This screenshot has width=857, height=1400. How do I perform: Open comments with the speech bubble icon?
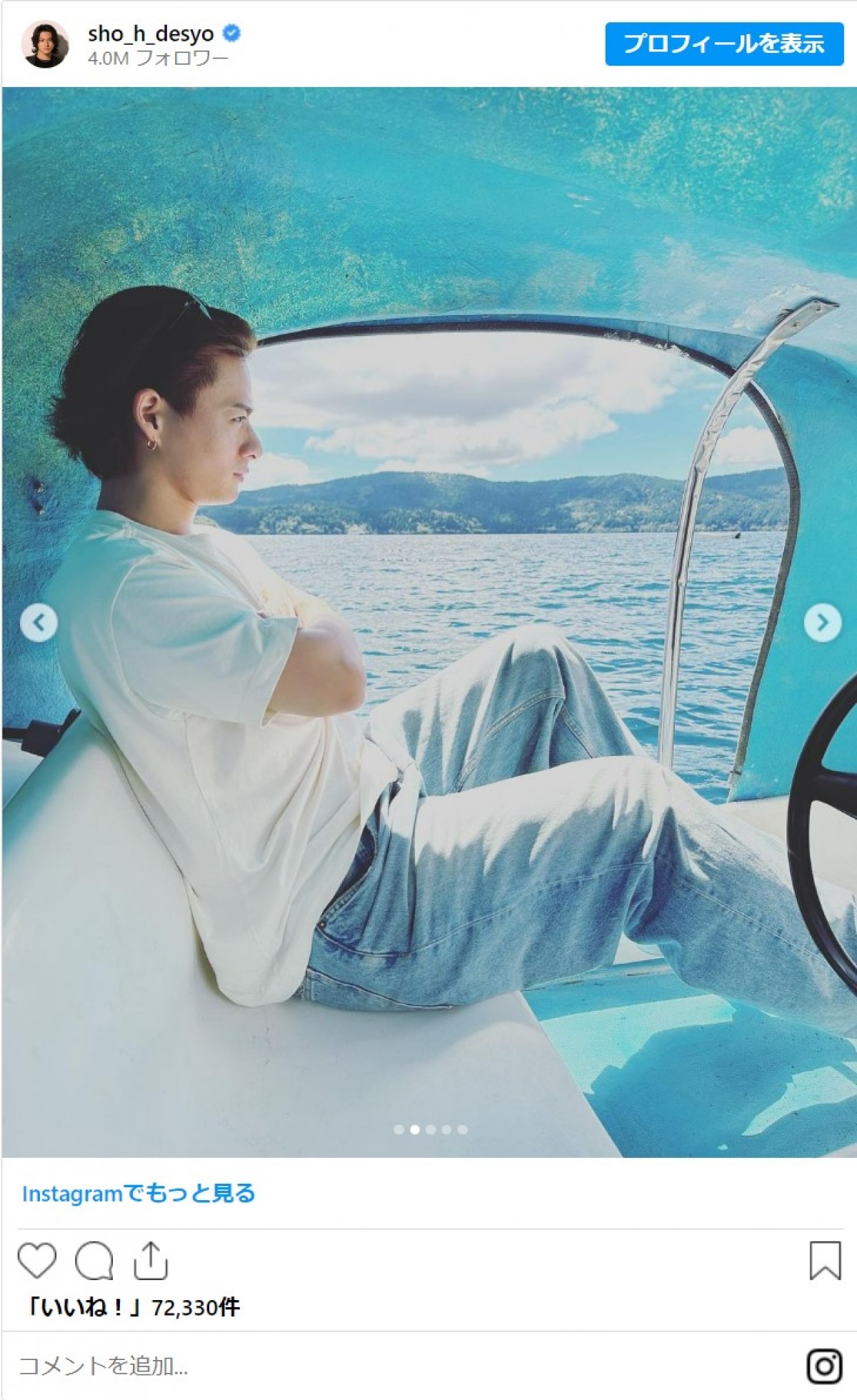point(94,1261)
